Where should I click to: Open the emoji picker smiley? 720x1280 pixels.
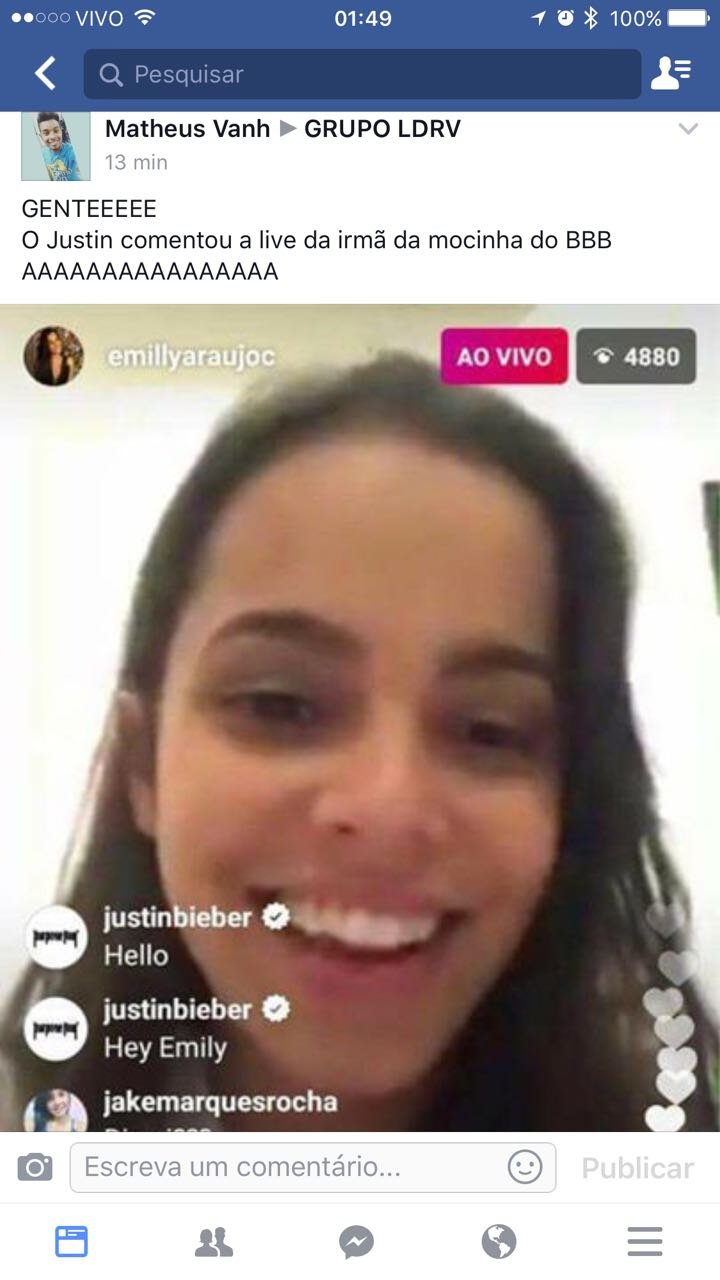525,1167
